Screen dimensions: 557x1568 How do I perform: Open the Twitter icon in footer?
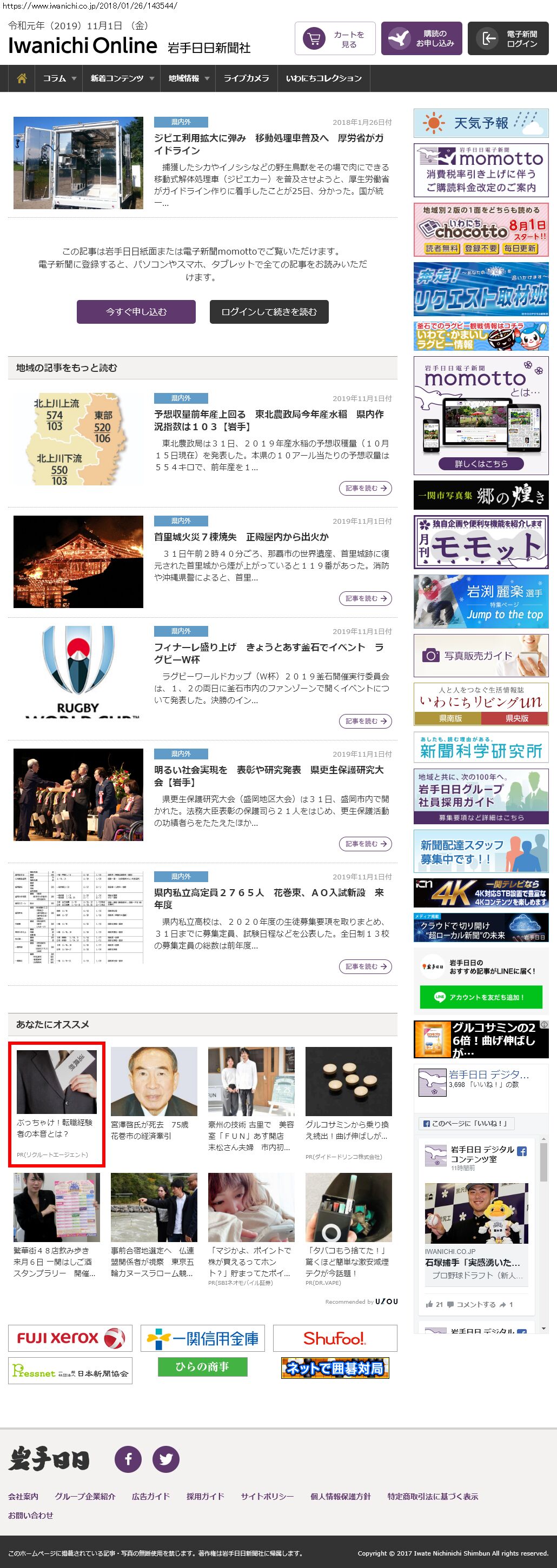pos(165,1458)
